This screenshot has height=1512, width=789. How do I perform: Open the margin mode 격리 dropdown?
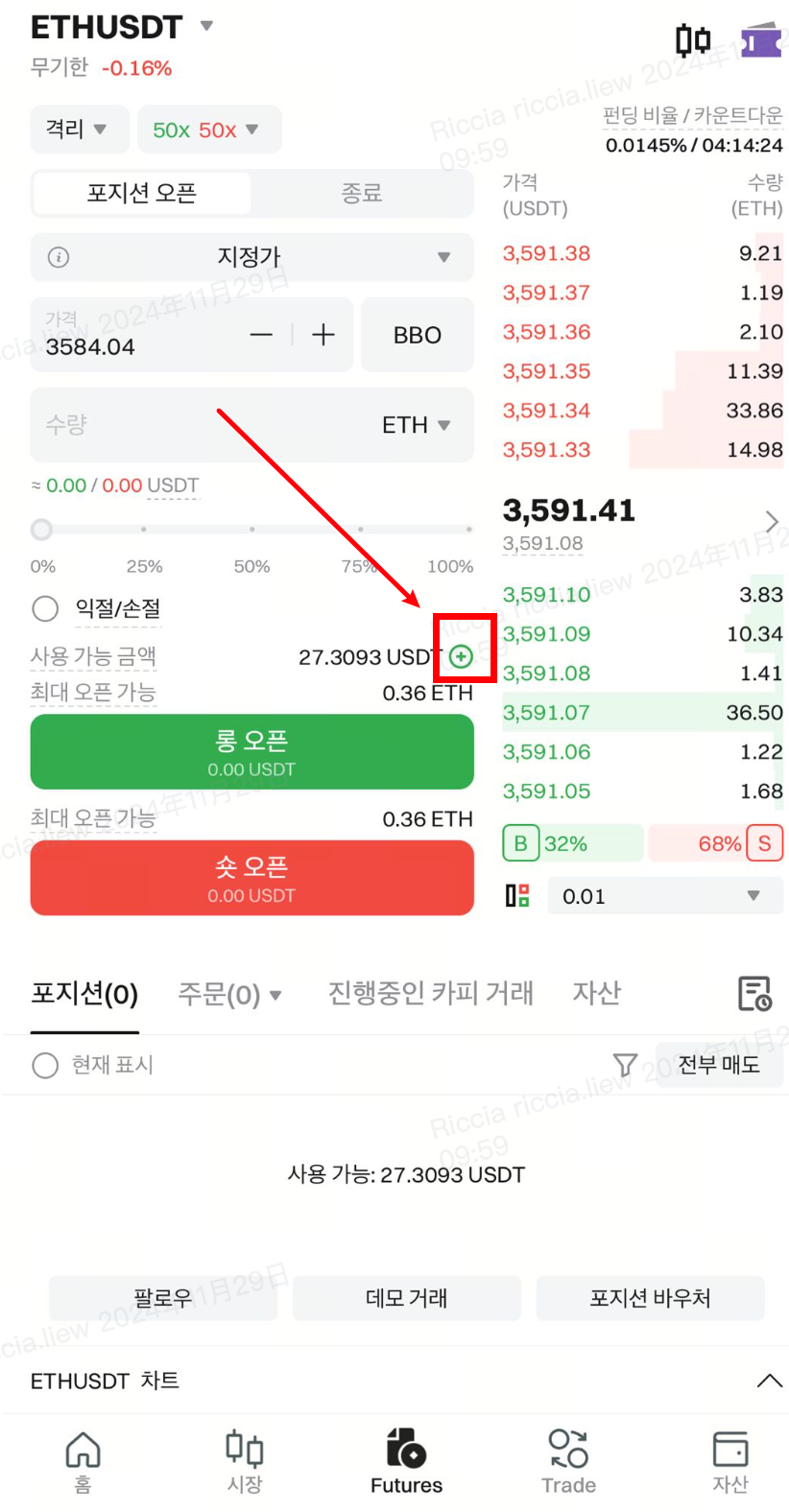coord(79,130)
